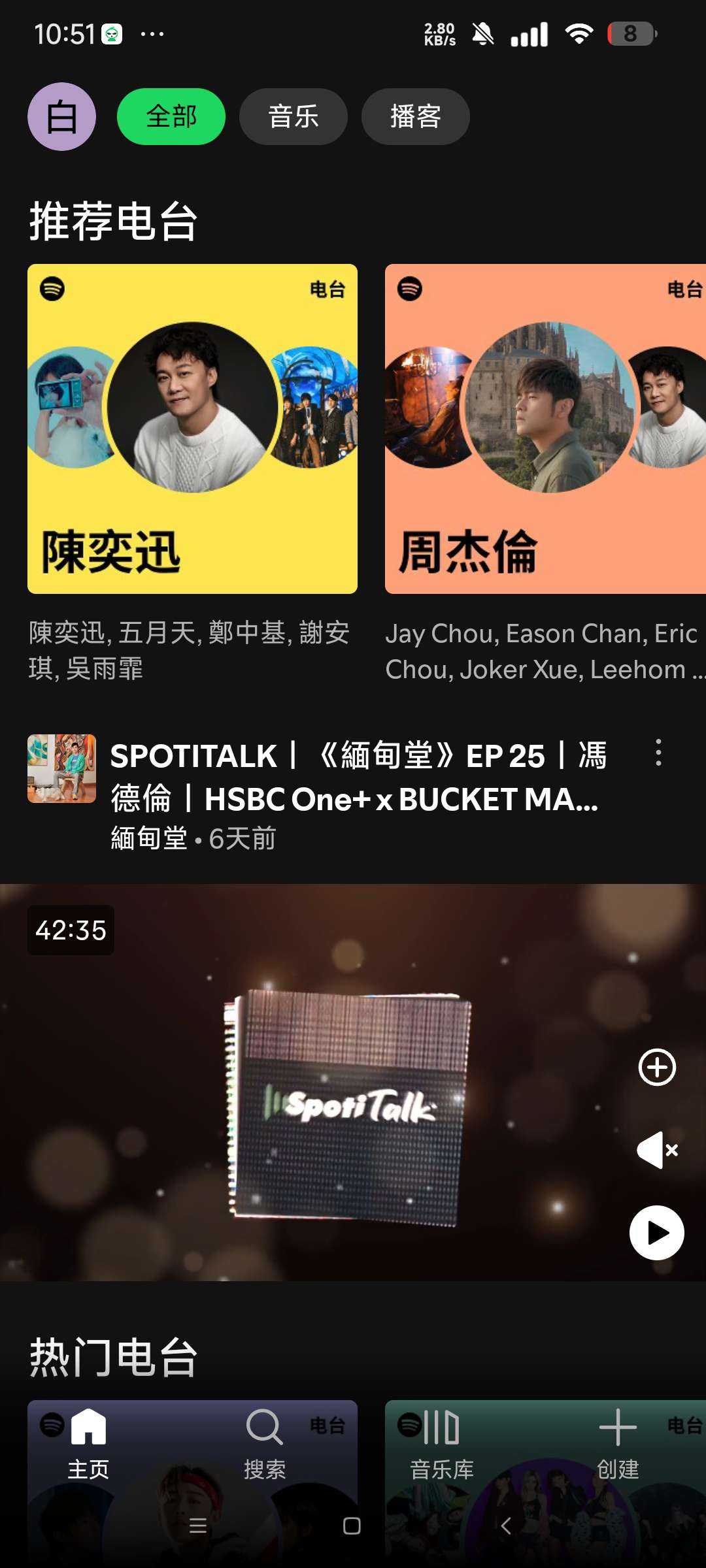
Task: Select the 全部 filter chip
Action: click(171, 117)
